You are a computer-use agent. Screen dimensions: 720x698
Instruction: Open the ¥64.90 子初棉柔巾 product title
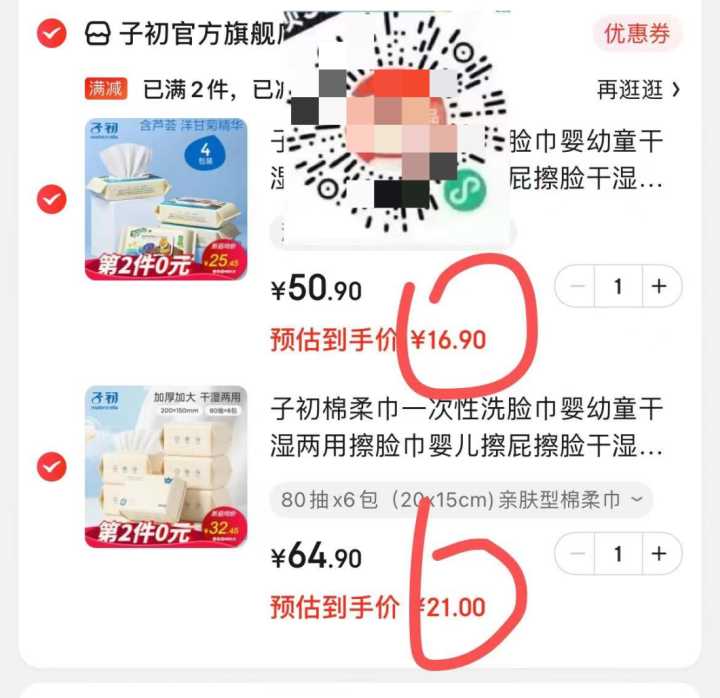(x=467, y=427)
